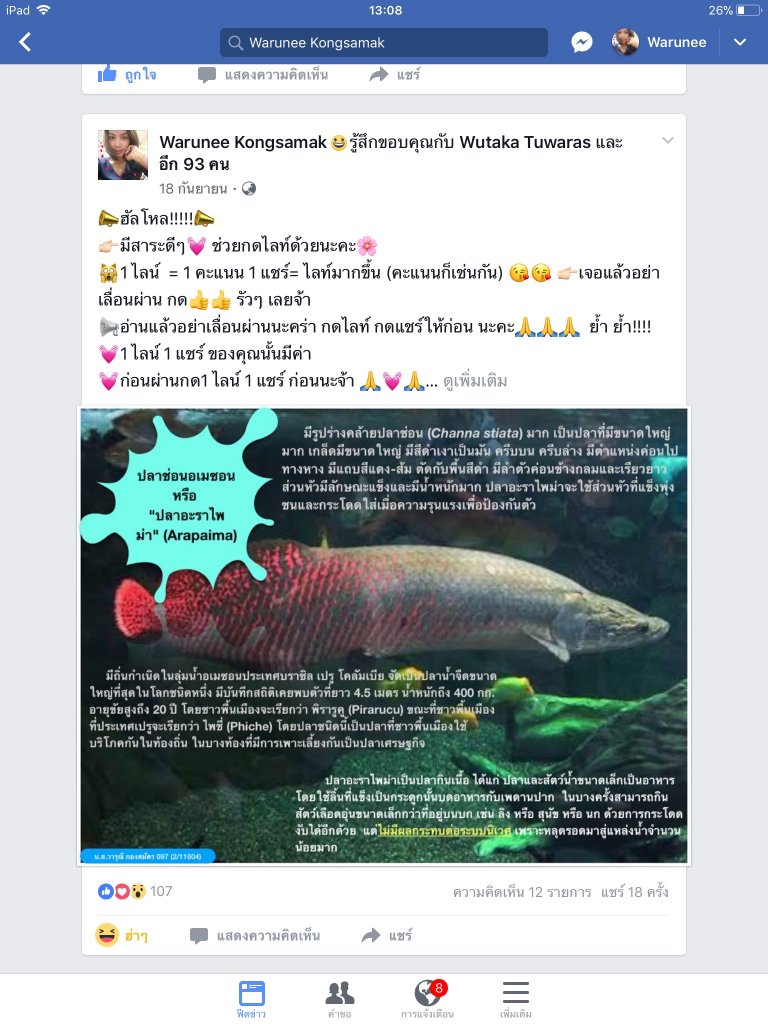Open the post options chevron
The width and height of the screenshot is (768, 1024).
tap(668, 140)
